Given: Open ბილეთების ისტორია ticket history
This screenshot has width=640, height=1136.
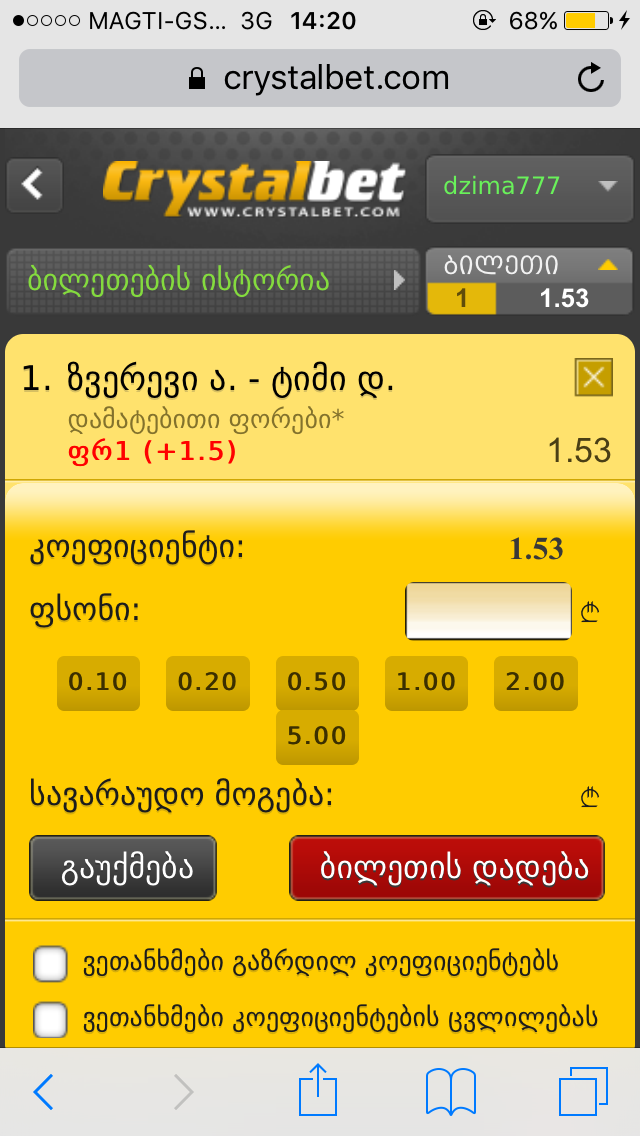Looking at the screenshot, I should [x=212, y=280].
